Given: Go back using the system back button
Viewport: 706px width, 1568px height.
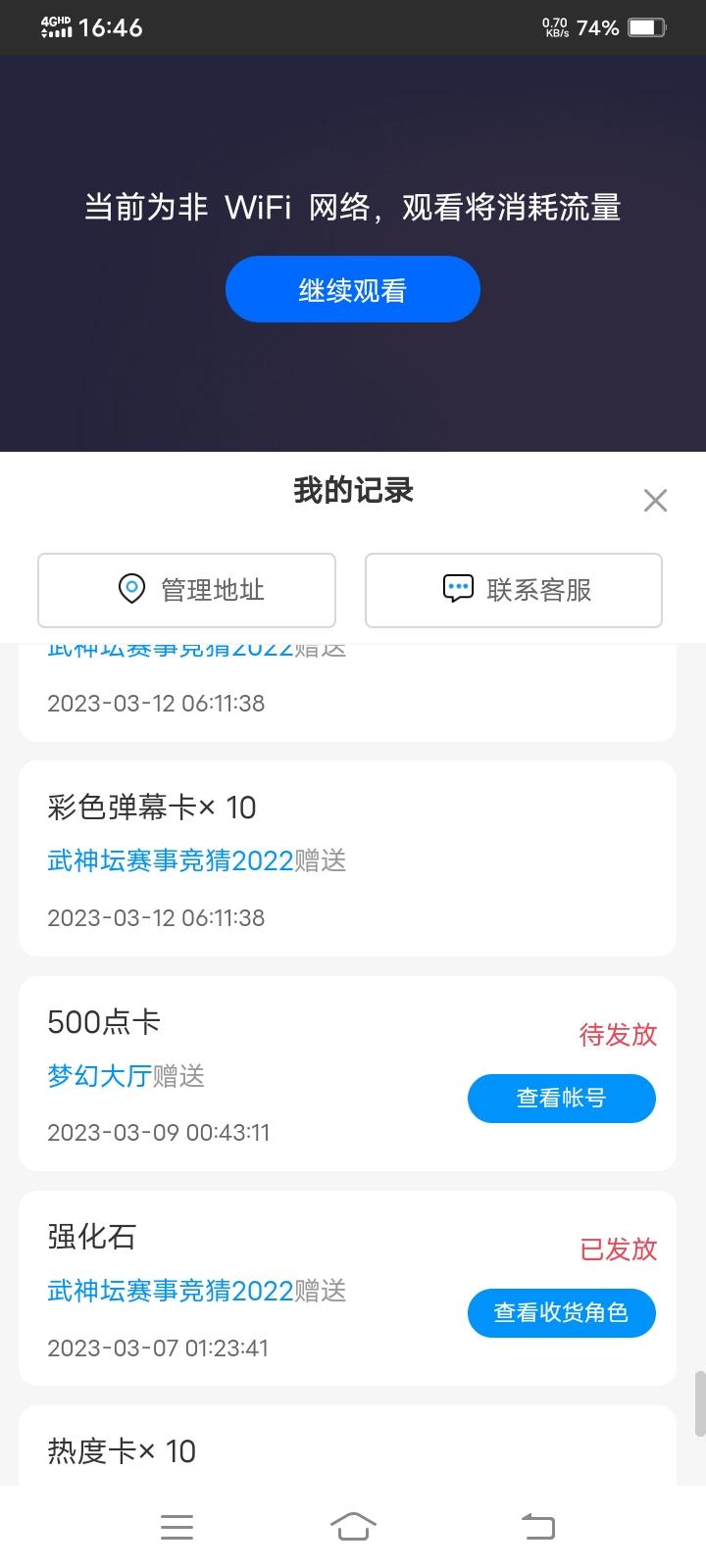Looking at the screenshot, I should 537,1526.
